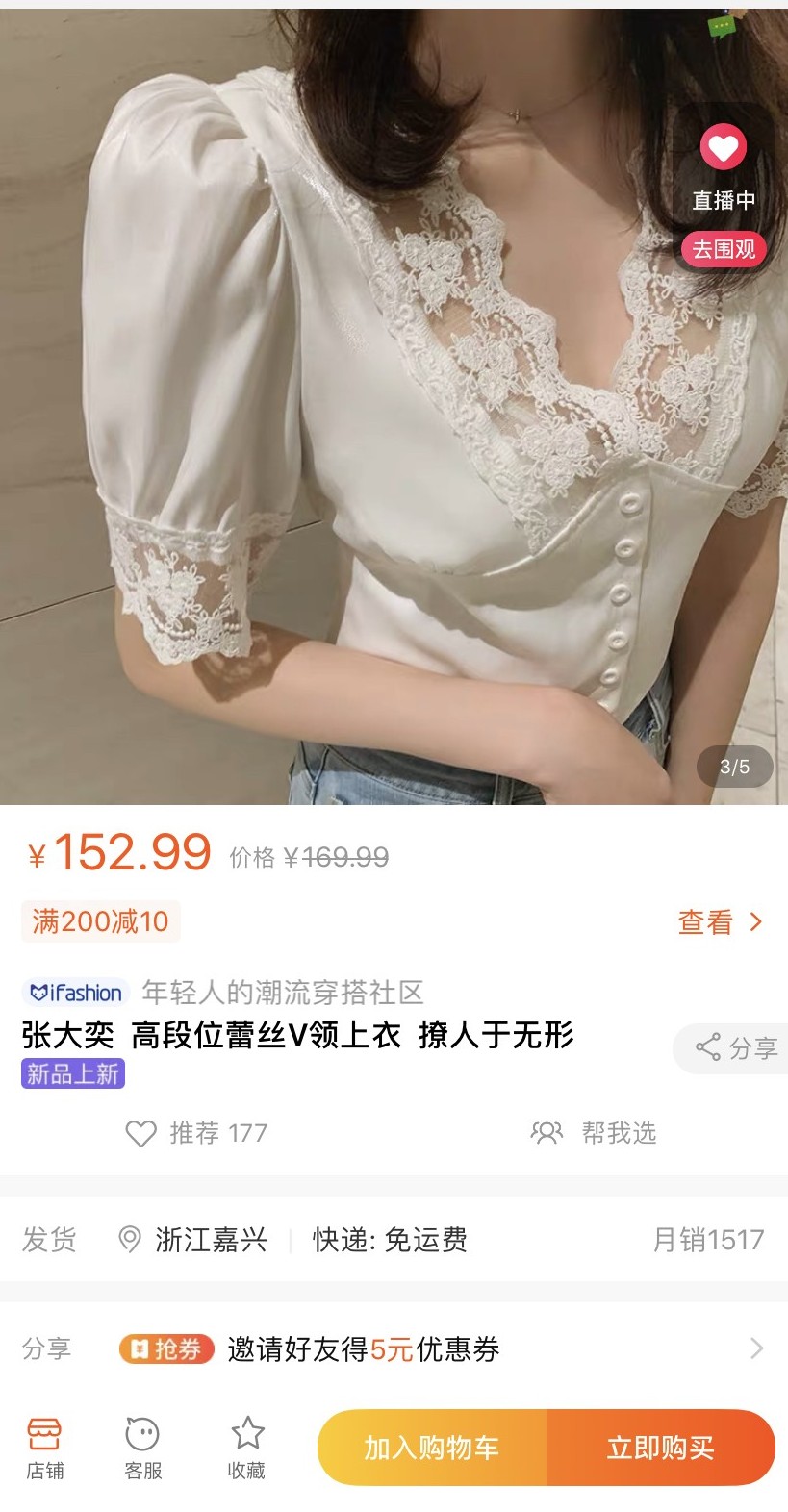Tap 去围观 to watch the livestream
This screenshot has height=1512, width=788.
pos(724,249)
